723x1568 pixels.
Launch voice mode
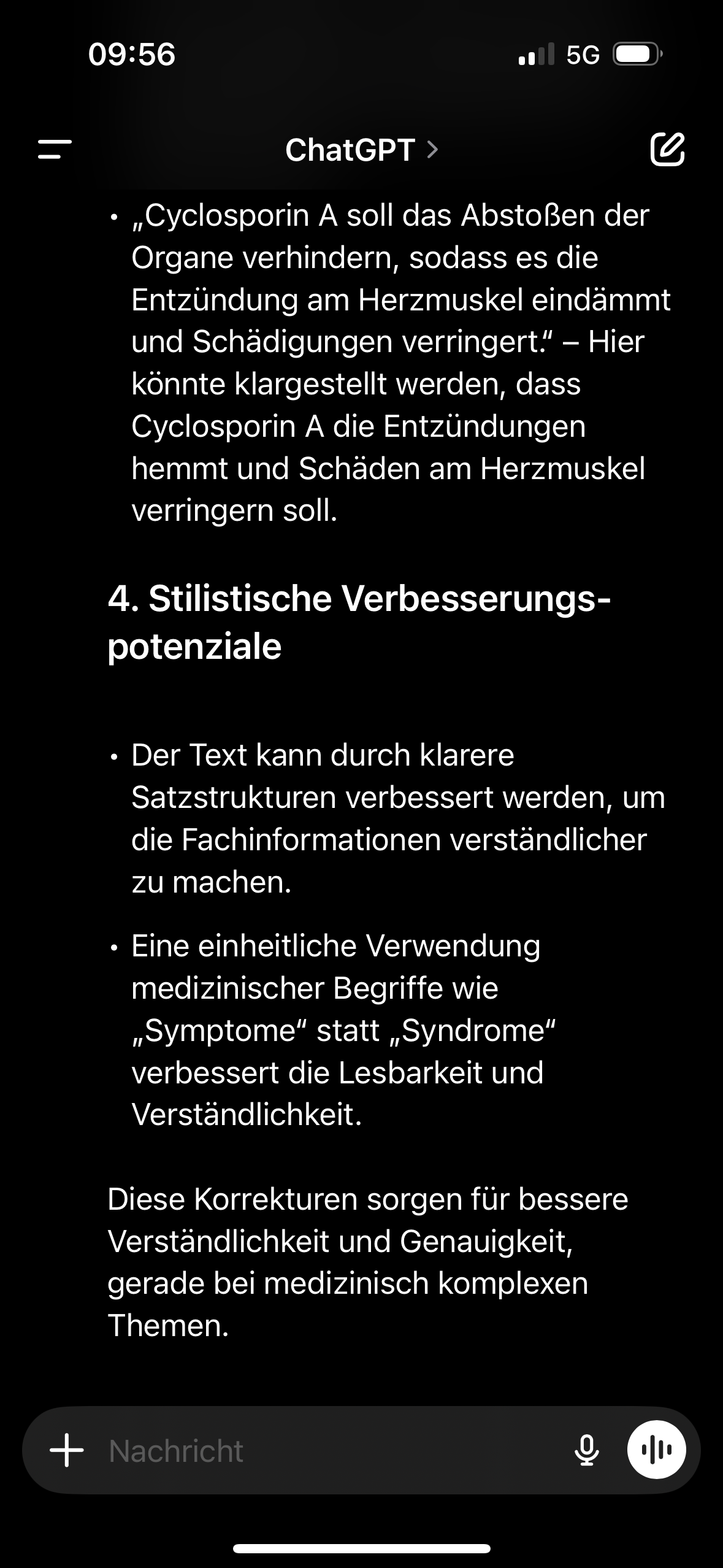656,1450
